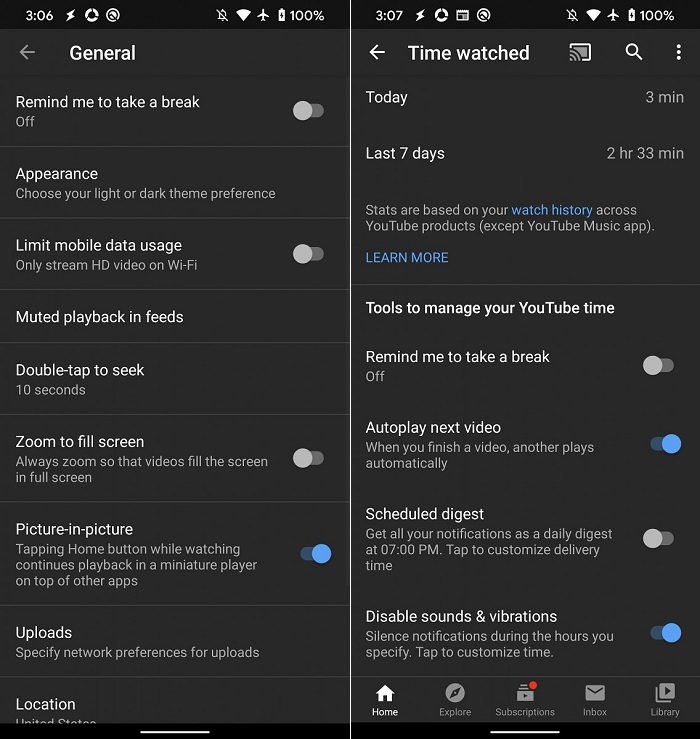Enable the Scheduled digest switch
700x739 pixels.
(x=658, y=538)
